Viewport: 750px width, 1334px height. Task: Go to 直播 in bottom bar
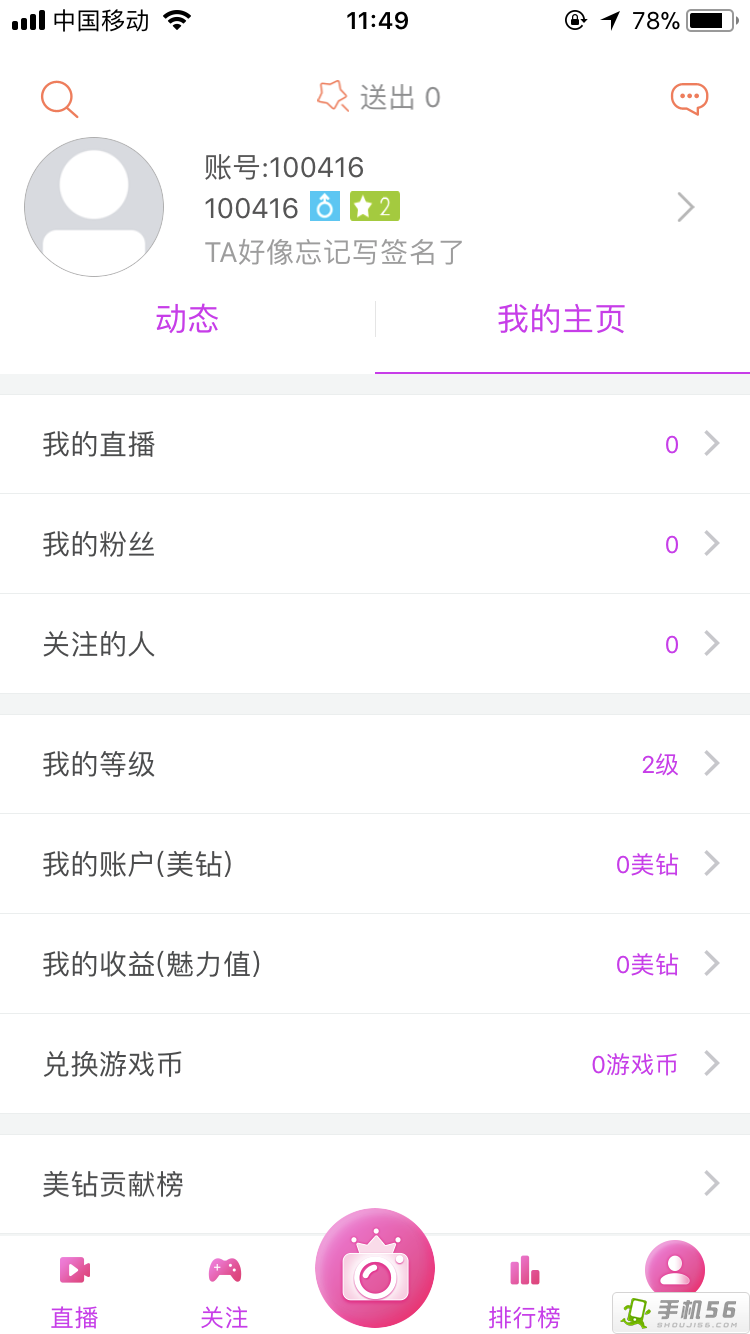(75, 1290)
